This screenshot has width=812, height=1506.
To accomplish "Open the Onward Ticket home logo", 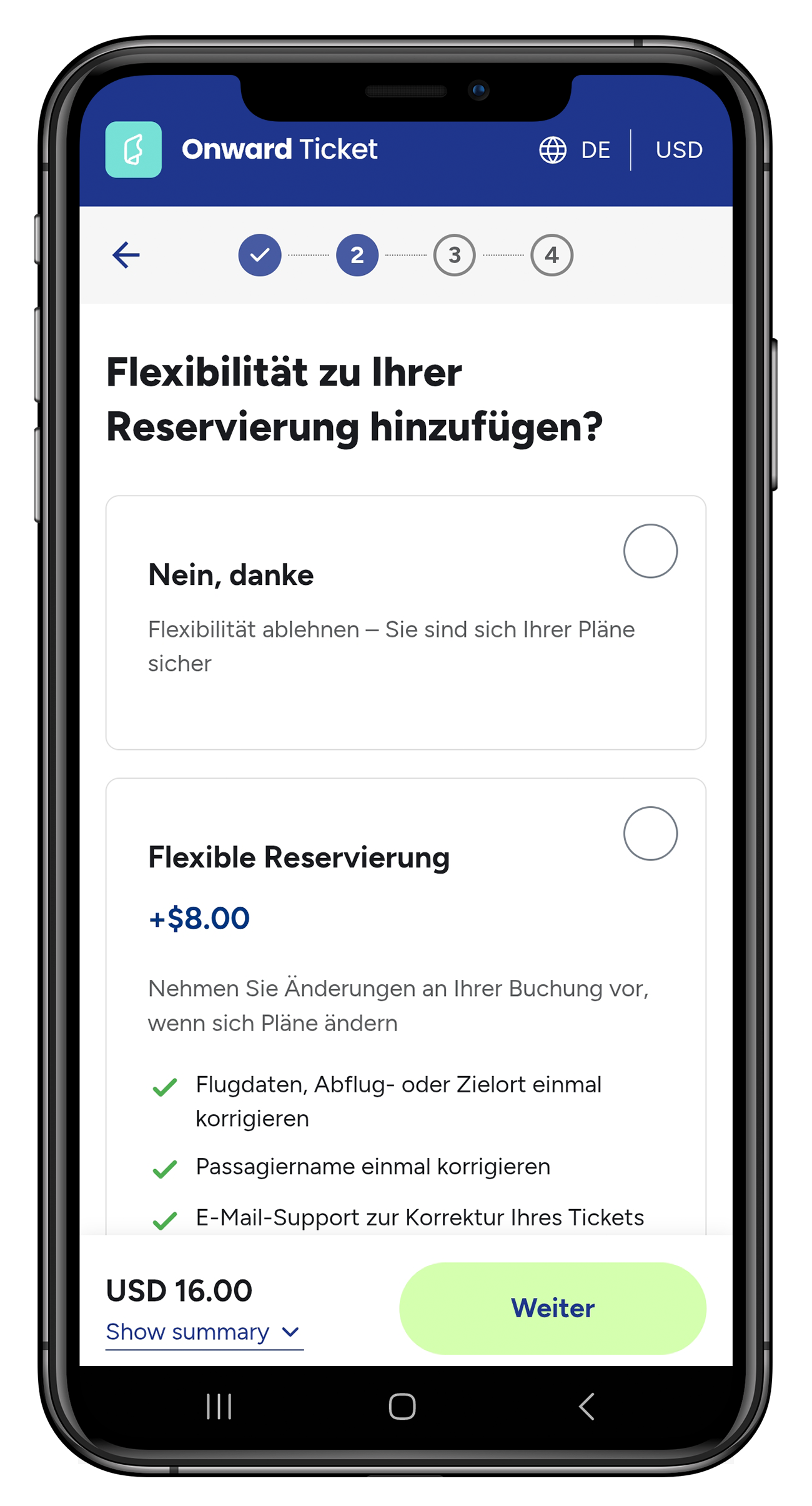I will pos(134,149).
